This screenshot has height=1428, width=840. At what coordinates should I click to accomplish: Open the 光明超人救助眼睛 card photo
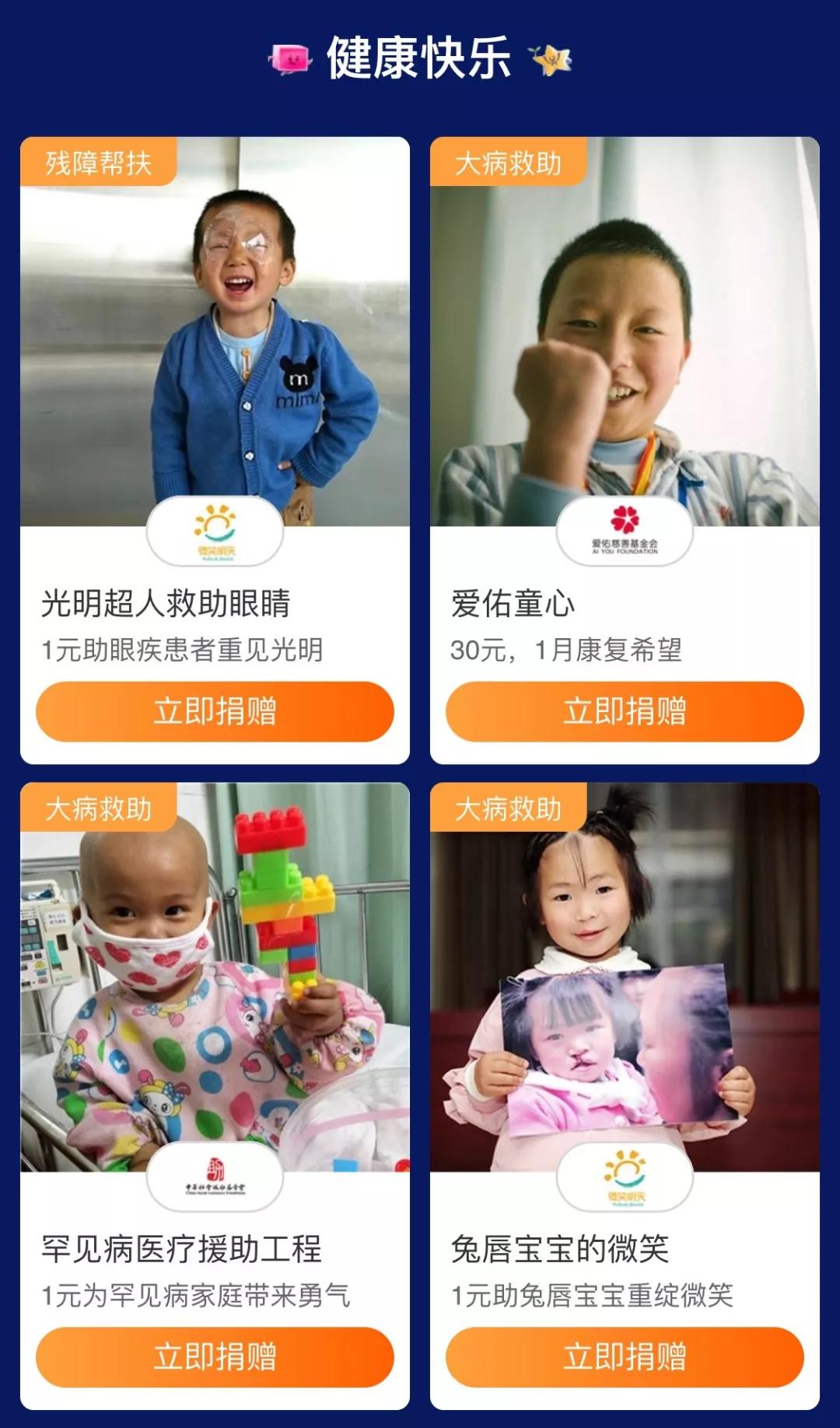(x=215, y=332)
